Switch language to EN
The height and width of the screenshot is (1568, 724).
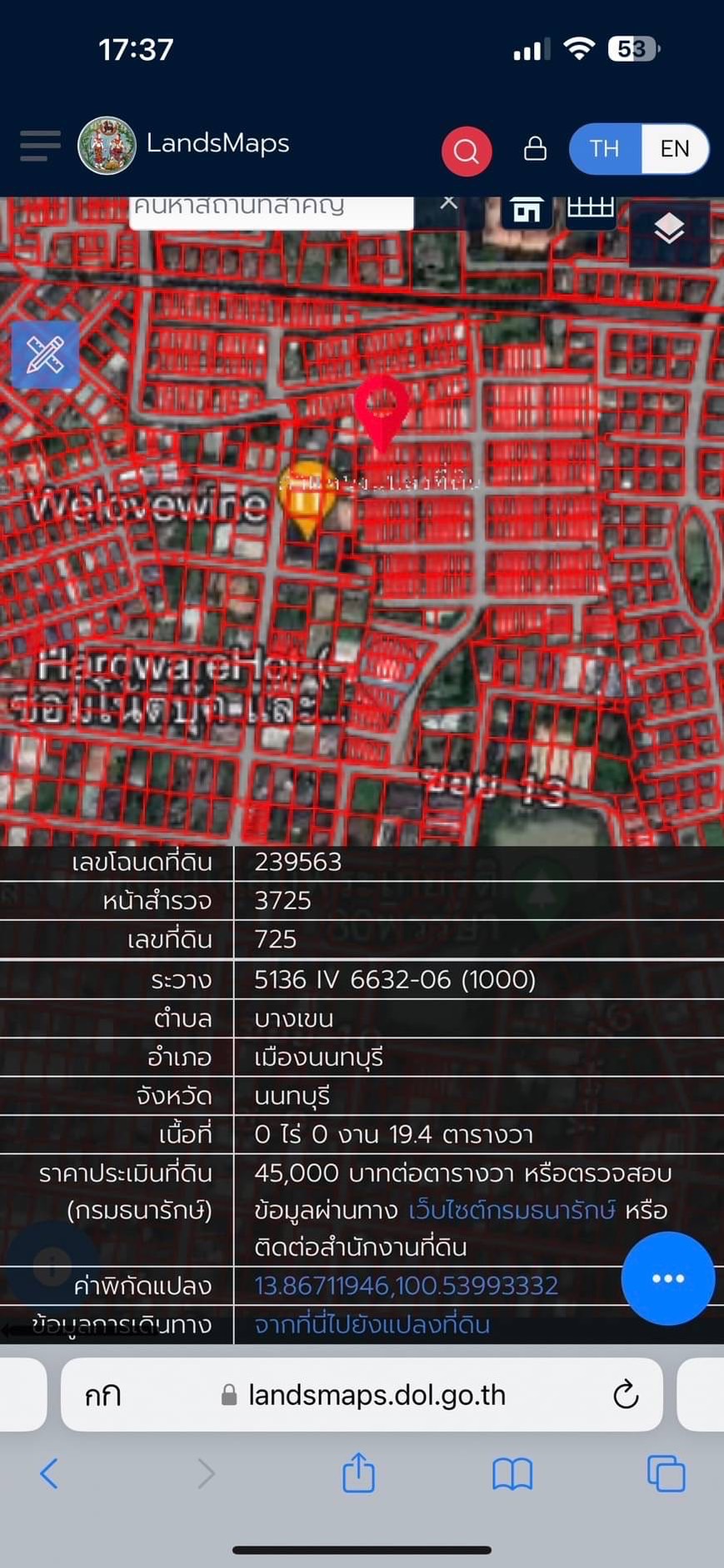(x=675, y=149)
